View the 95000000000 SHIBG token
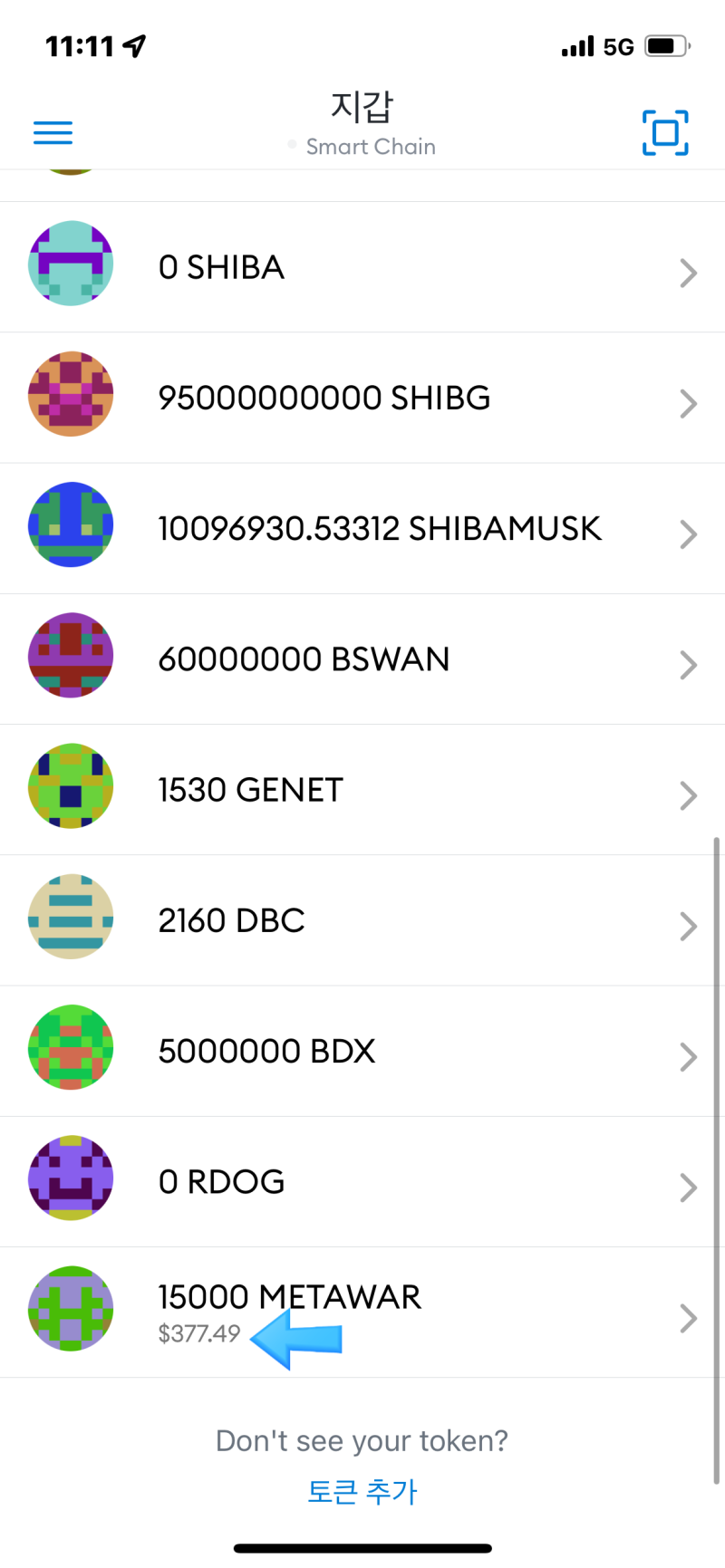Viewport: 725px width, 1568px height. click(362, 398)
